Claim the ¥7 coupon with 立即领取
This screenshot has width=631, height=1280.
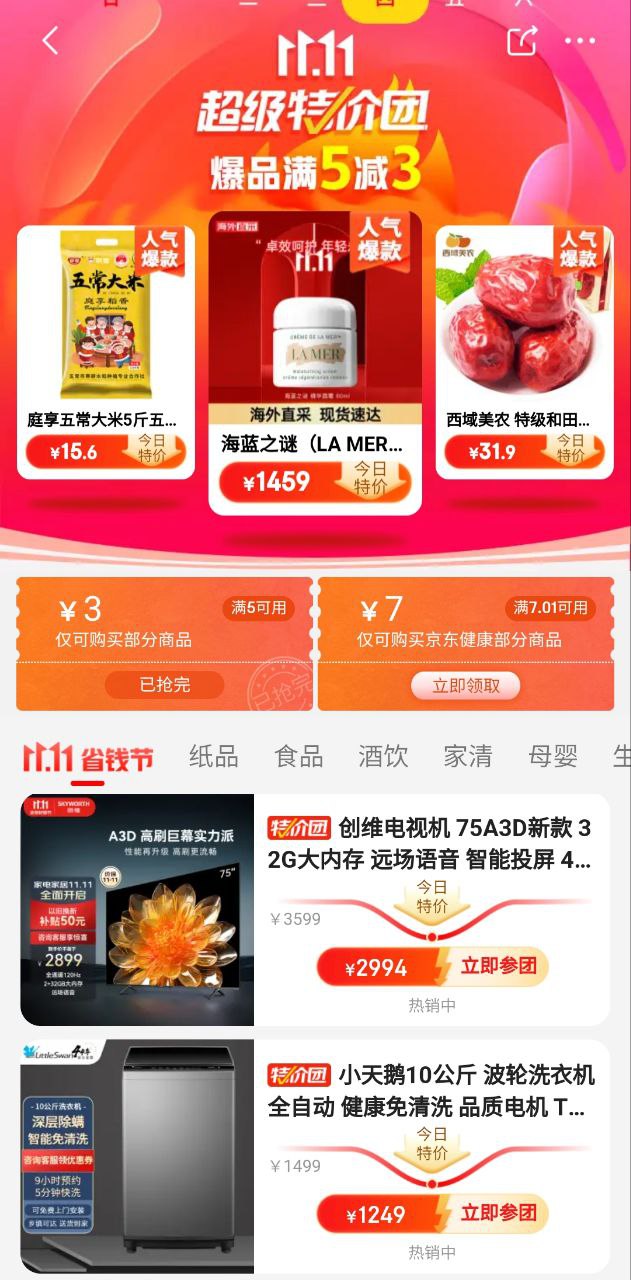point(467,686)
